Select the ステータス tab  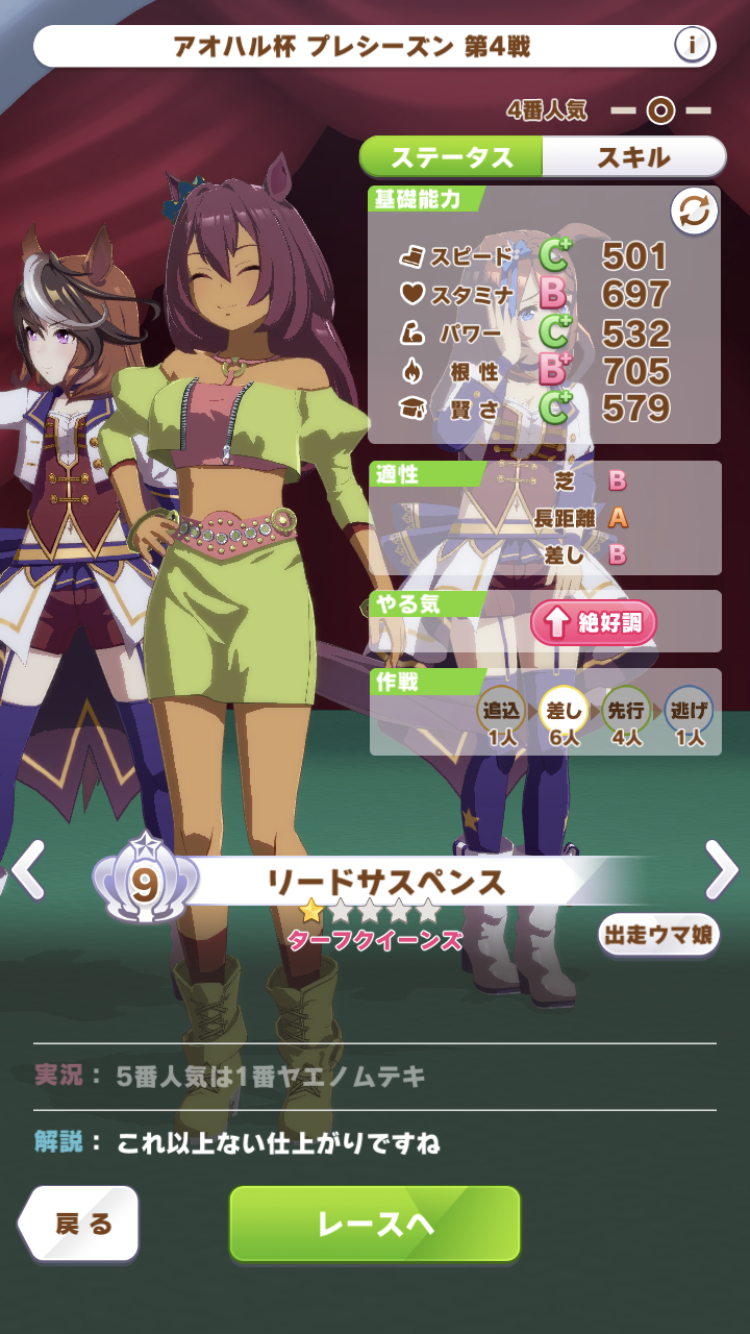pos(451,157)
